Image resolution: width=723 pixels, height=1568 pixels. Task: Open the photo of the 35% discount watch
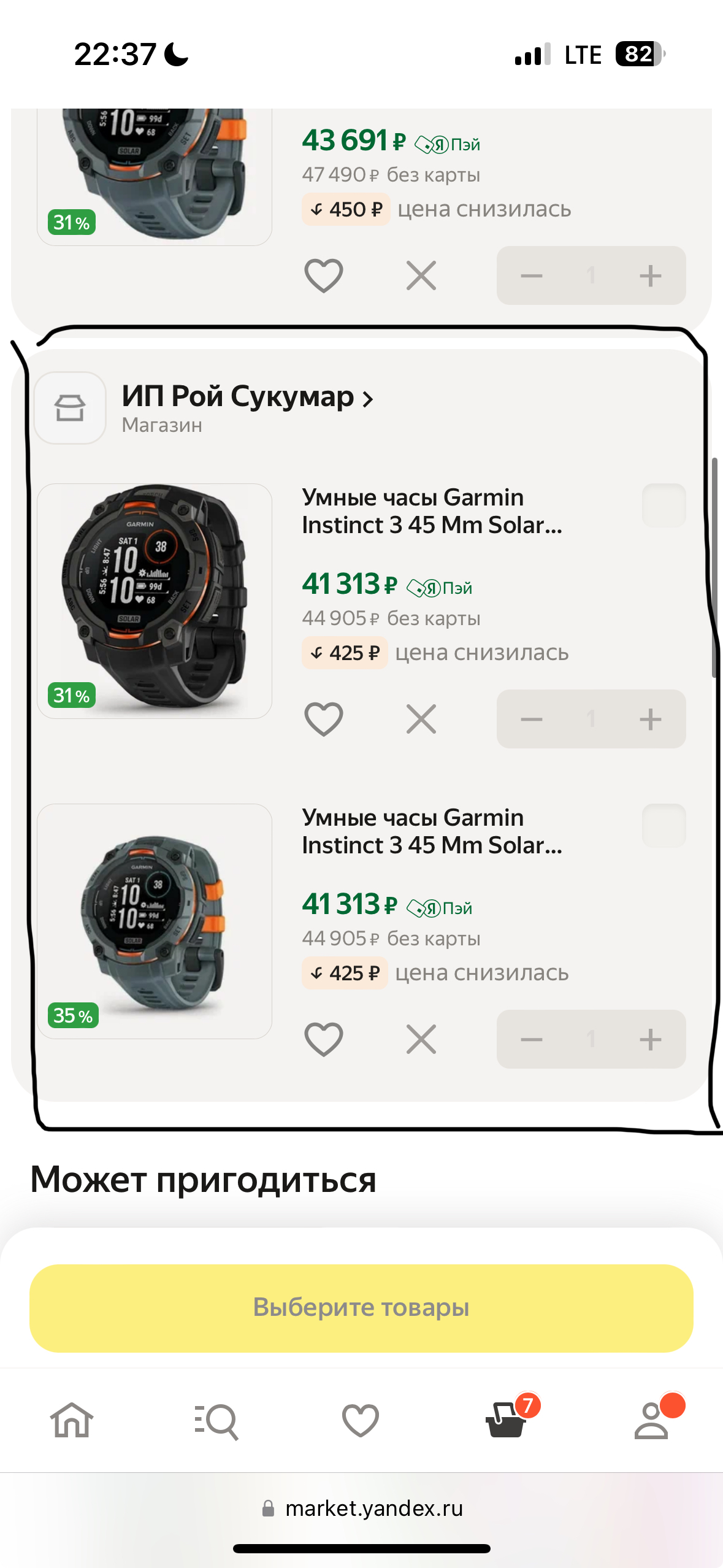[155, 921]
